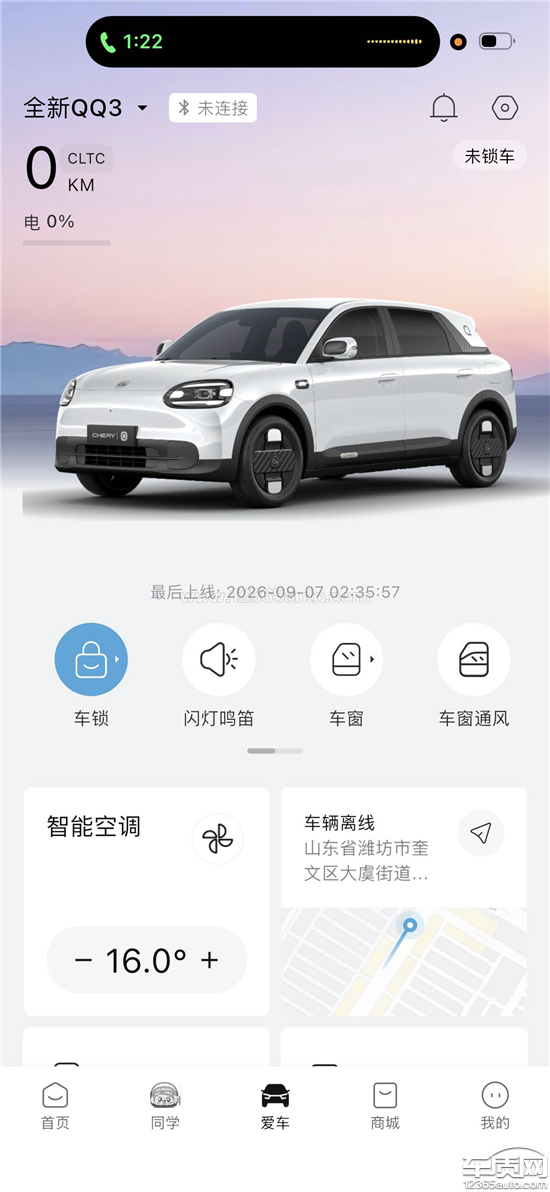550x1192 pixels.
Task: Open the hexagon settings icon
Action: 505,108
